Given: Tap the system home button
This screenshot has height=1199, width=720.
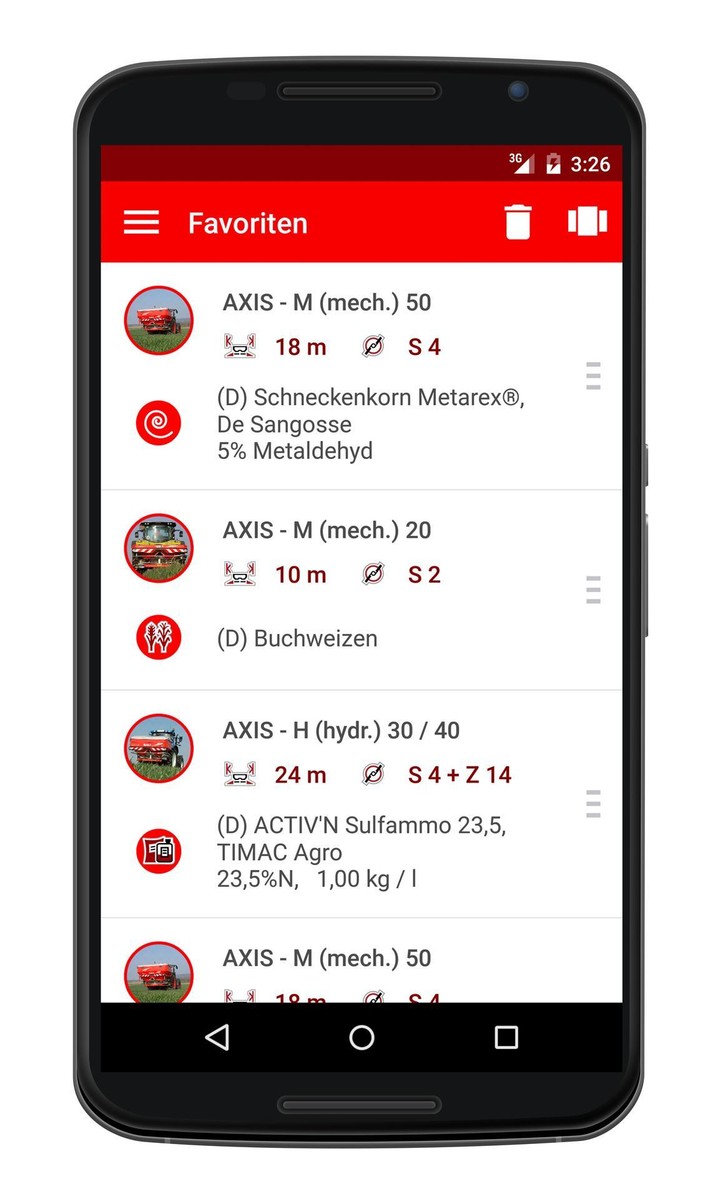Looking at the screenshot, I should 362,1037.
